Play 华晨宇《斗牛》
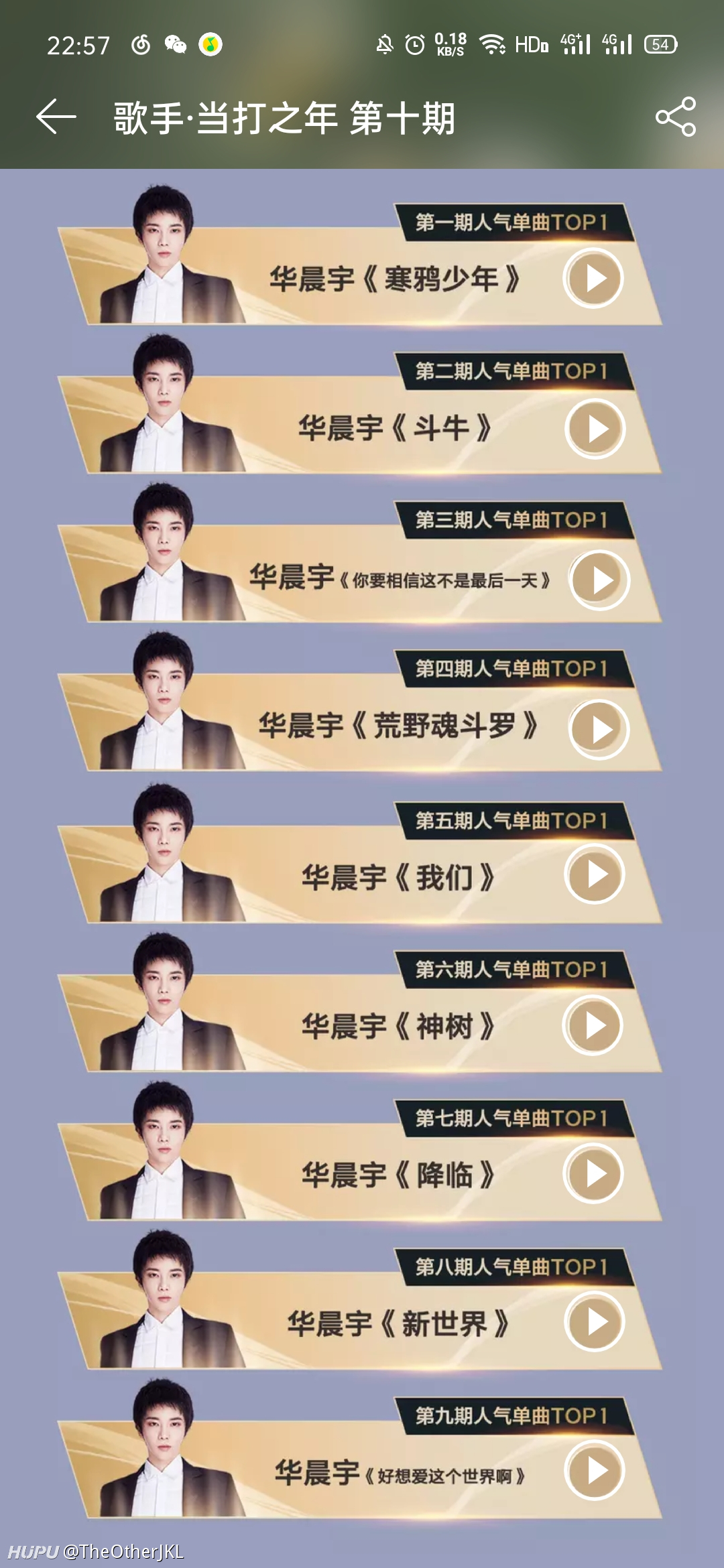Image resolution: width=724 pixels, height=1568 pixels. pyautogui.click(x=595, y=429)
